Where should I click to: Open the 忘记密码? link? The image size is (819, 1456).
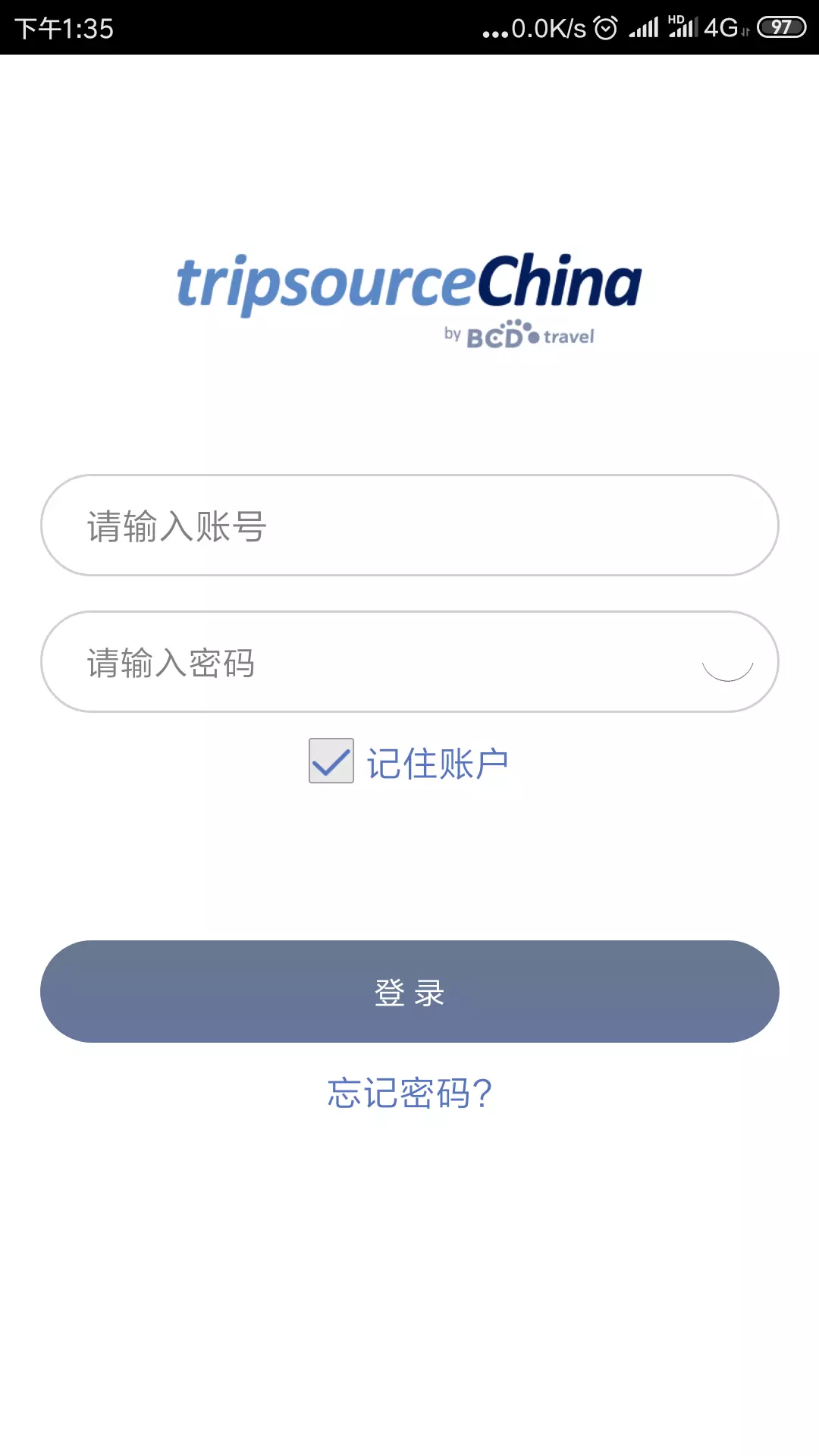(x=409, y=1094)
